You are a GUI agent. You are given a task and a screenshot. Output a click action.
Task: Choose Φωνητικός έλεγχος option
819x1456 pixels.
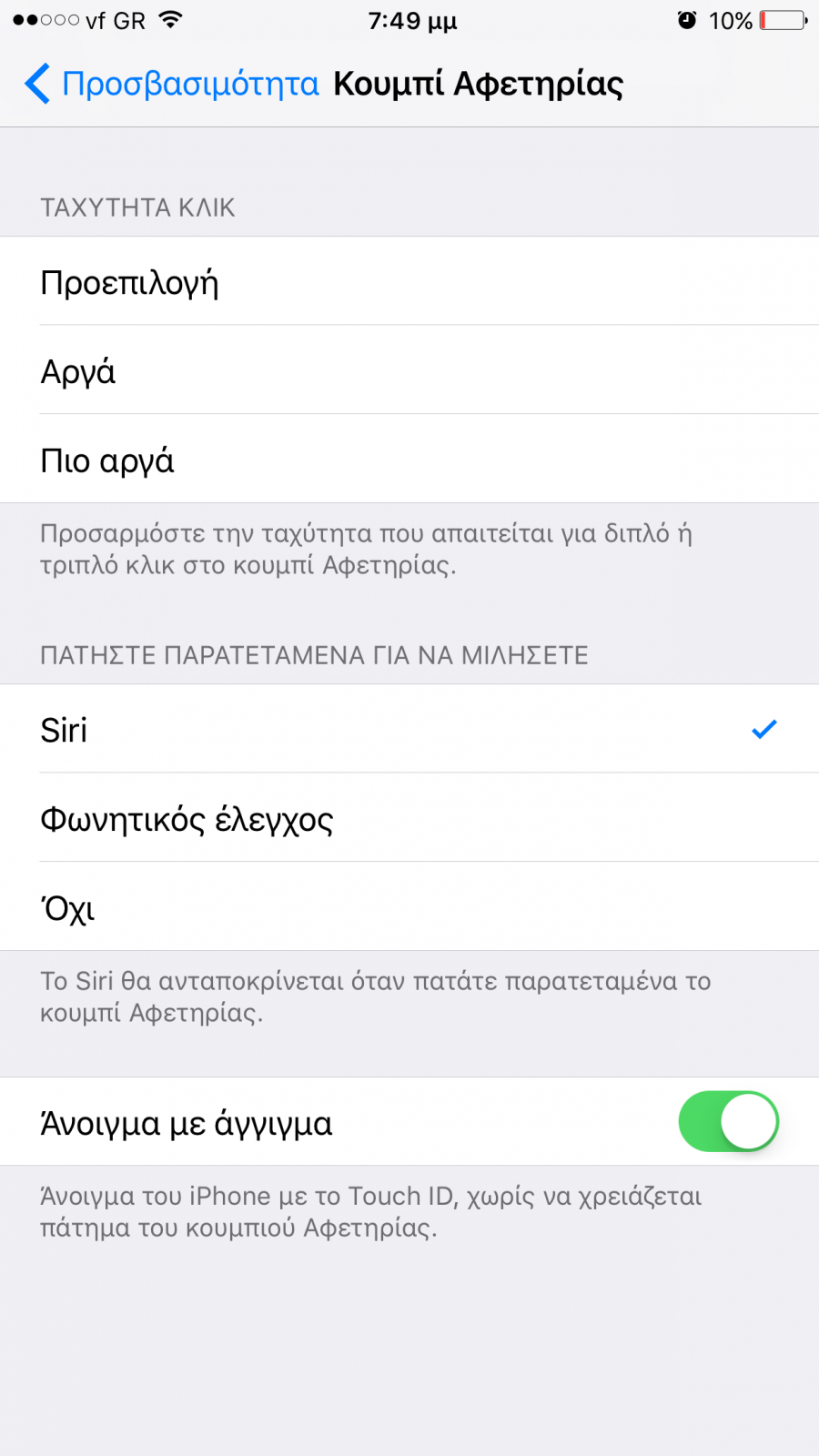409,818
